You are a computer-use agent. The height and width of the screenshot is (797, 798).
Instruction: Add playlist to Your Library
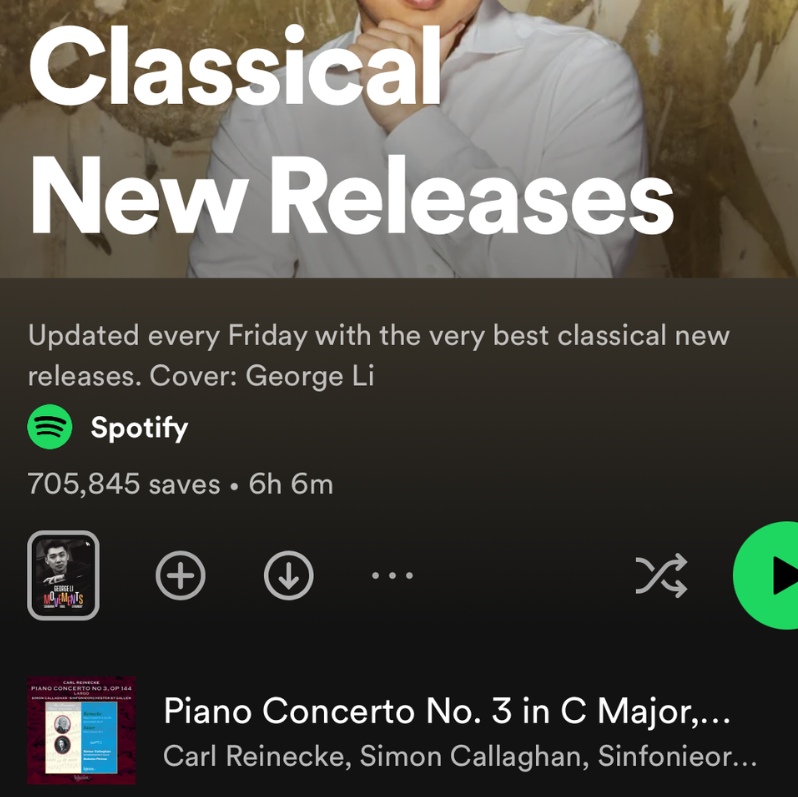coord(181,576)
